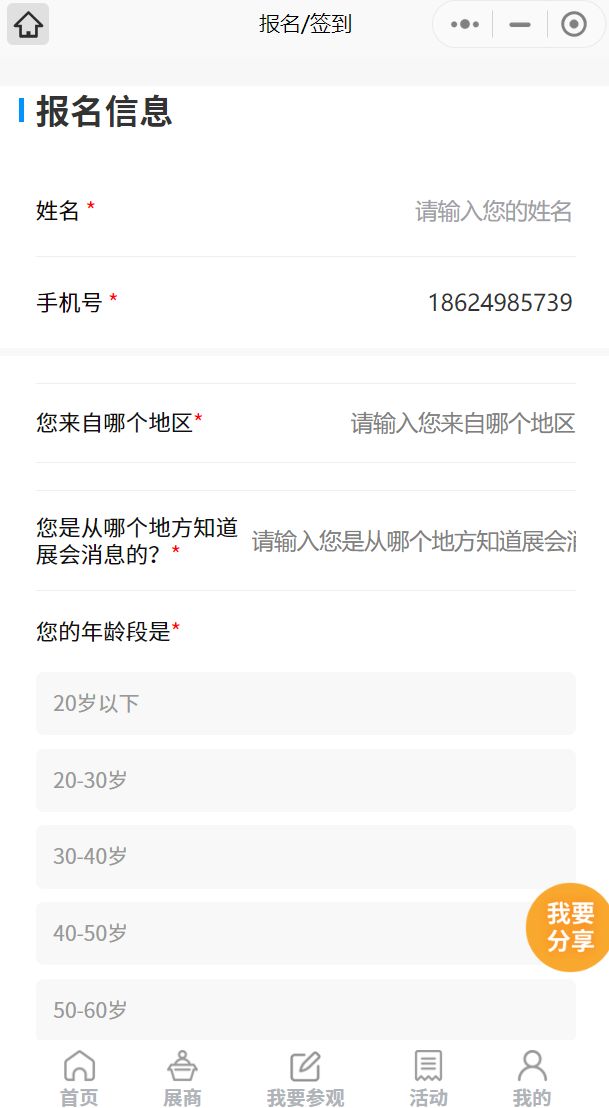
Task: Tap the field for how you heard about the exhibition
Action: (414, 541)
